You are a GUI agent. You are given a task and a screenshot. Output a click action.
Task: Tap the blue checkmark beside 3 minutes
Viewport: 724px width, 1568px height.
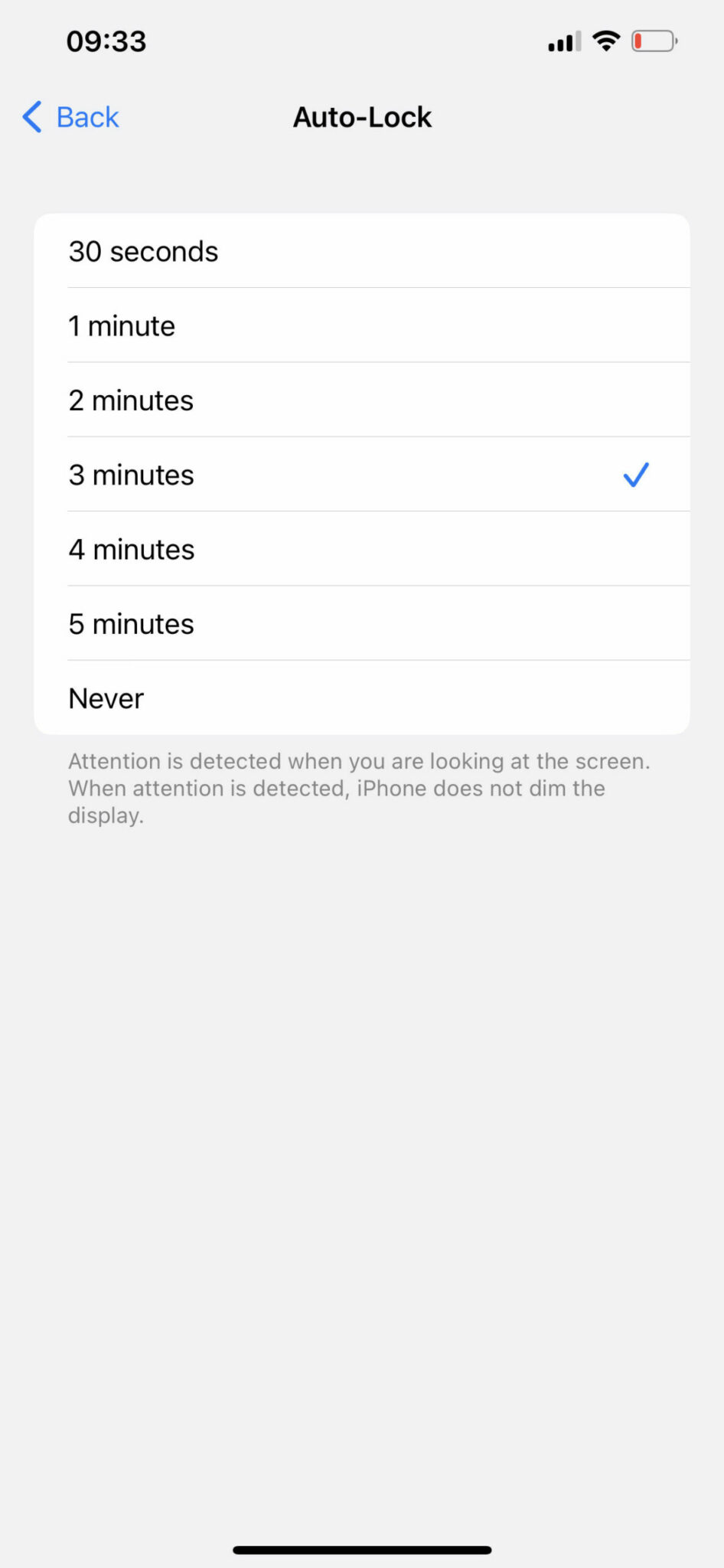point(636,475)
